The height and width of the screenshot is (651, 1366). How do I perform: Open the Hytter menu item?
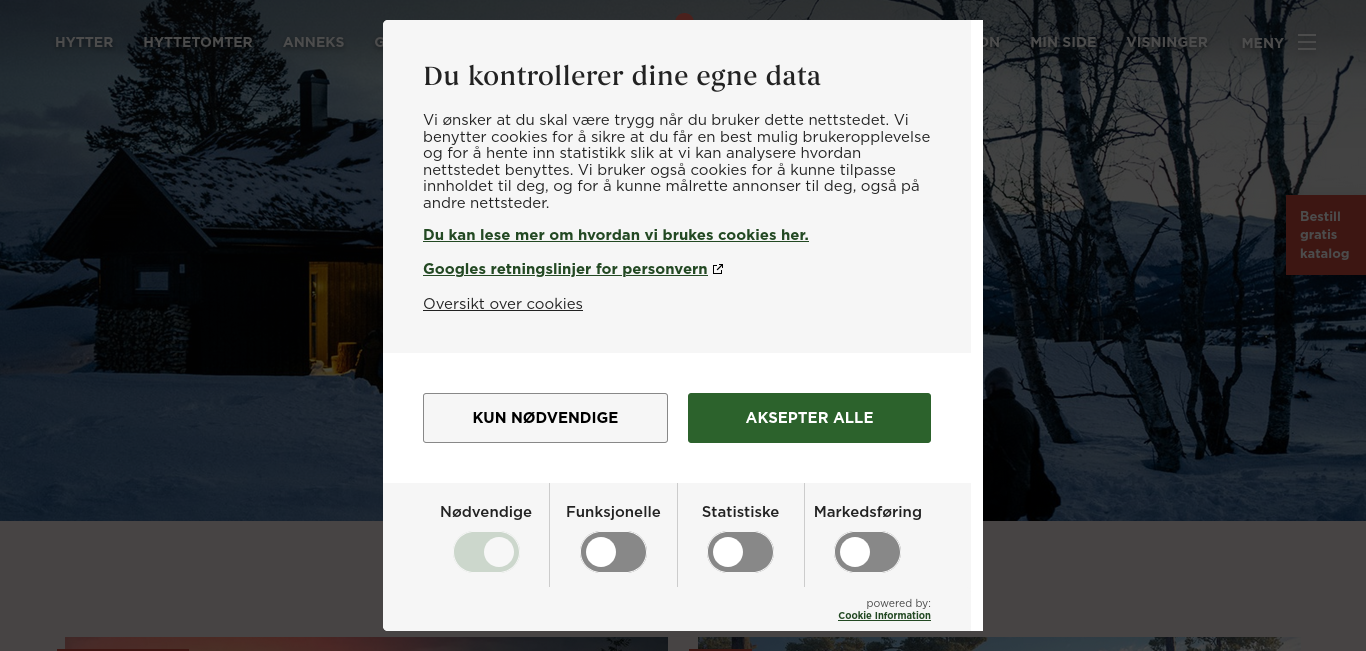[84, 42]
